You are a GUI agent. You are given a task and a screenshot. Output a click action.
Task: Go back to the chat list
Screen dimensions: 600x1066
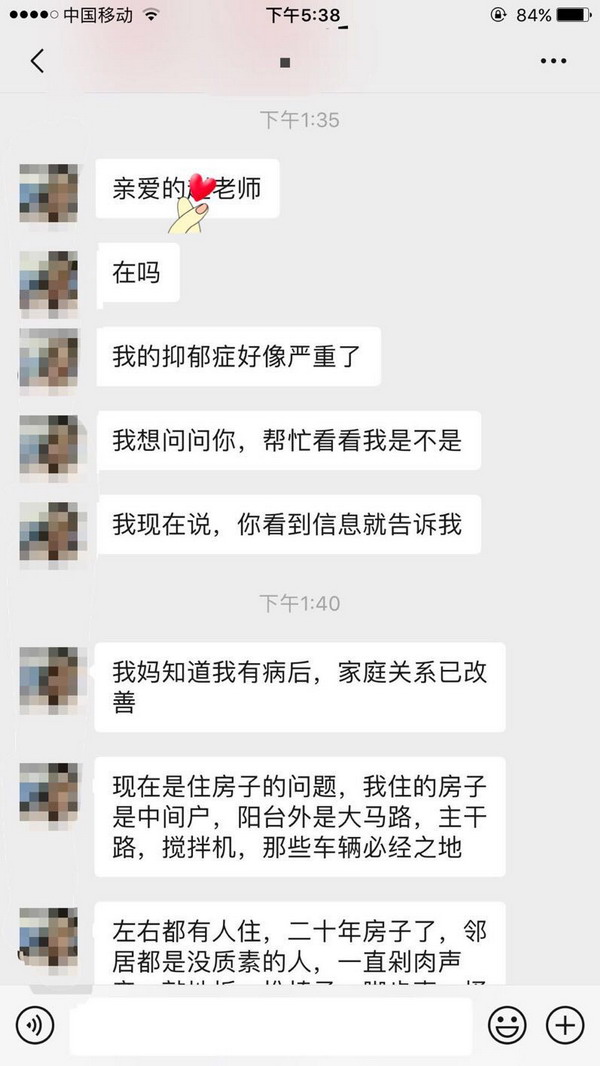[37, 61]
